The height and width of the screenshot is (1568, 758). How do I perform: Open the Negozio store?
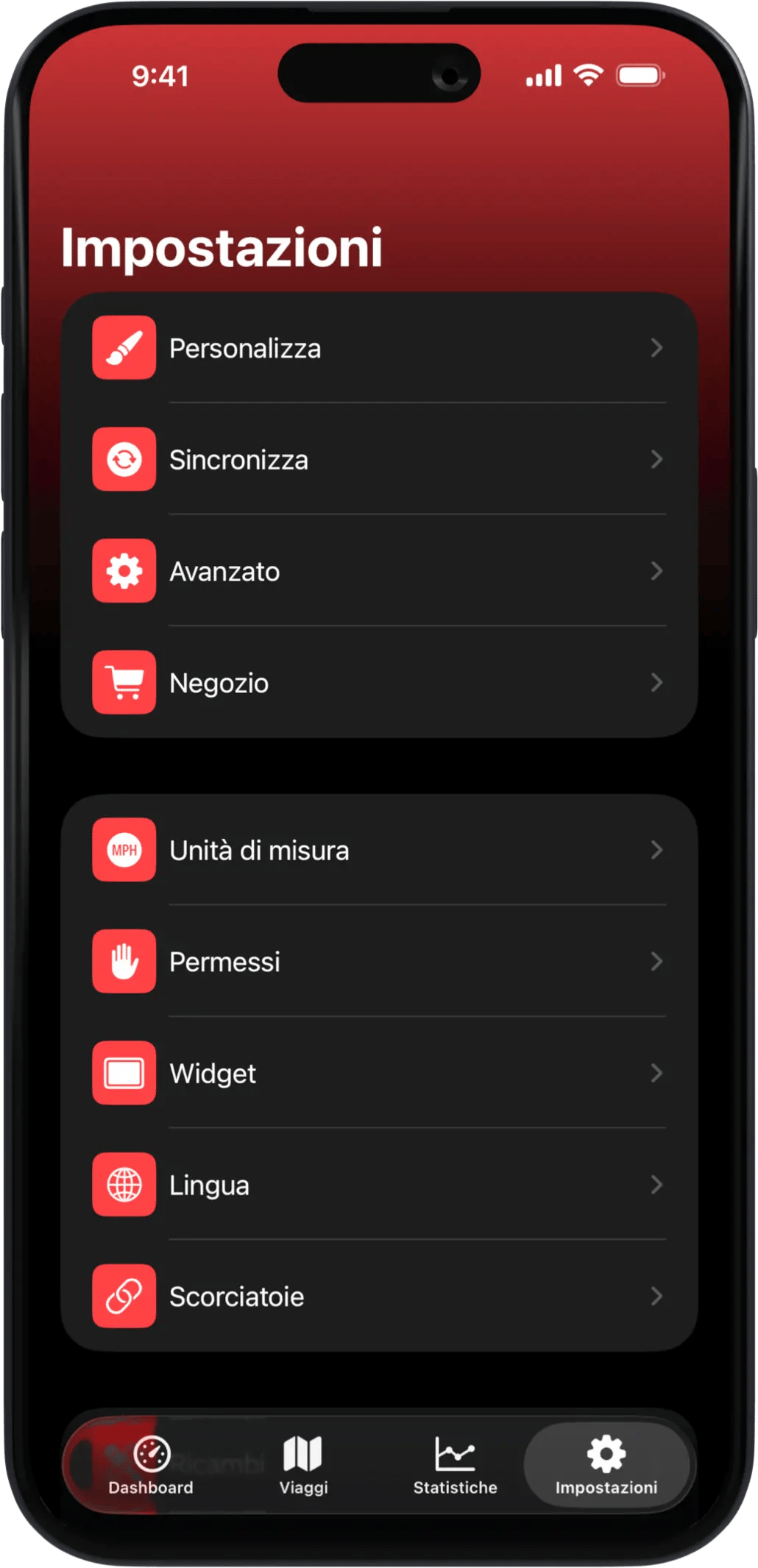point(378,683)
